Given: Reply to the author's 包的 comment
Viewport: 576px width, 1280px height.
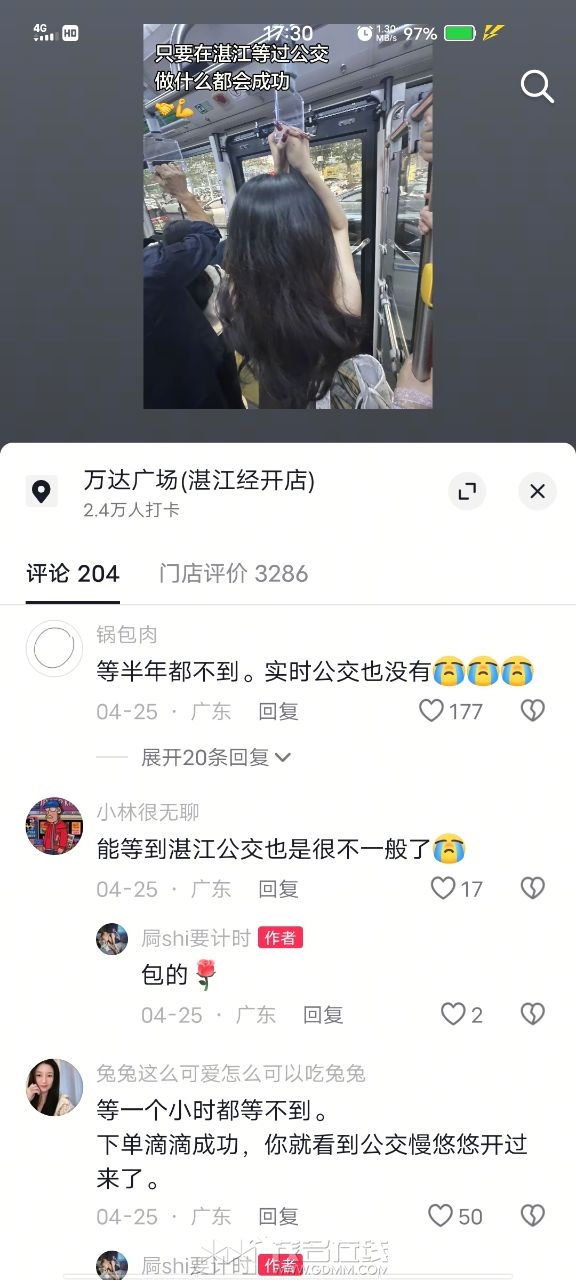Looking at the screenshot, I should [323, 1014].
